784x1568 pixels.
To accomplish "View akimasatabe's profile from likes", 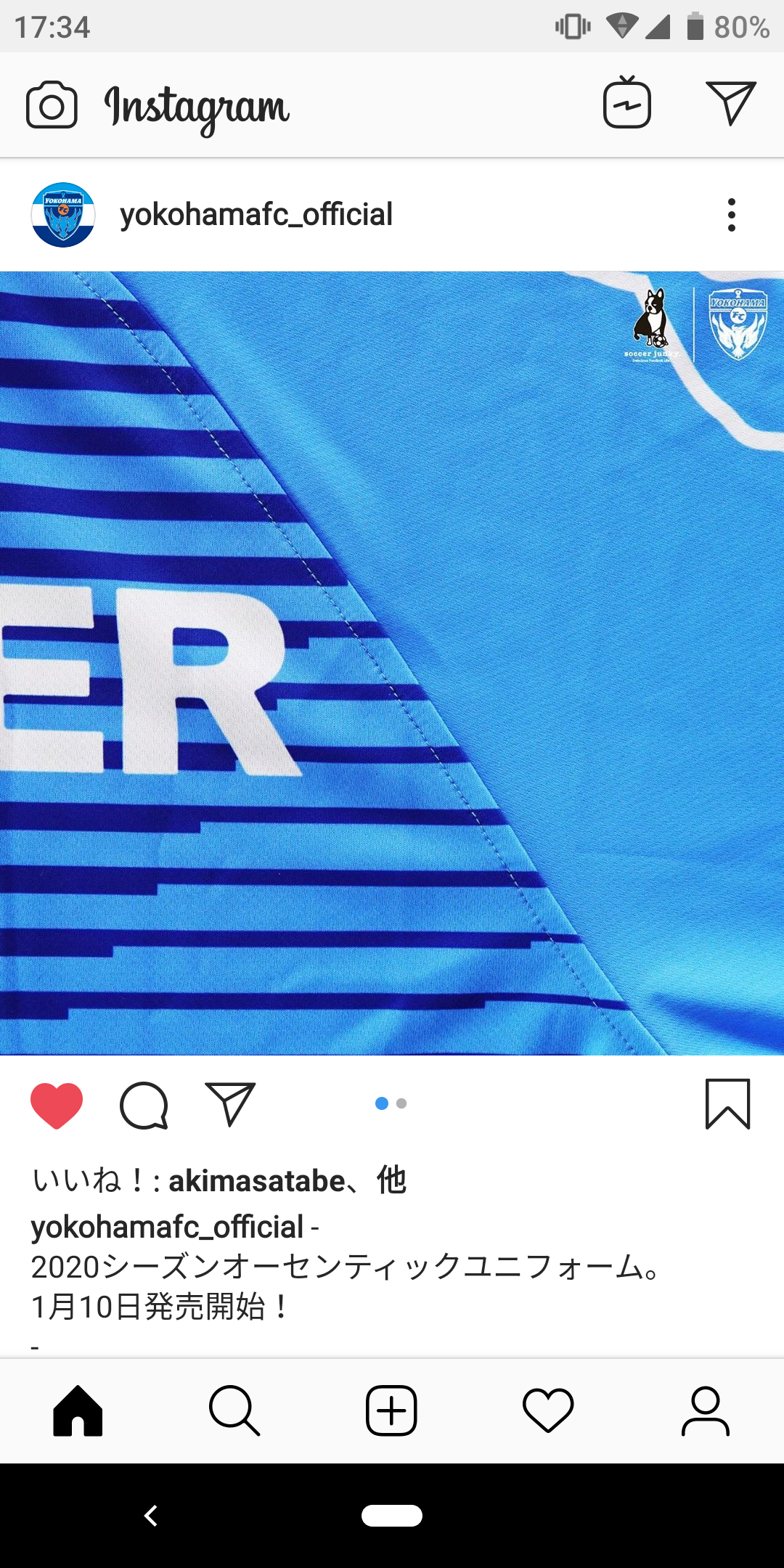I will click(257, 1182).
